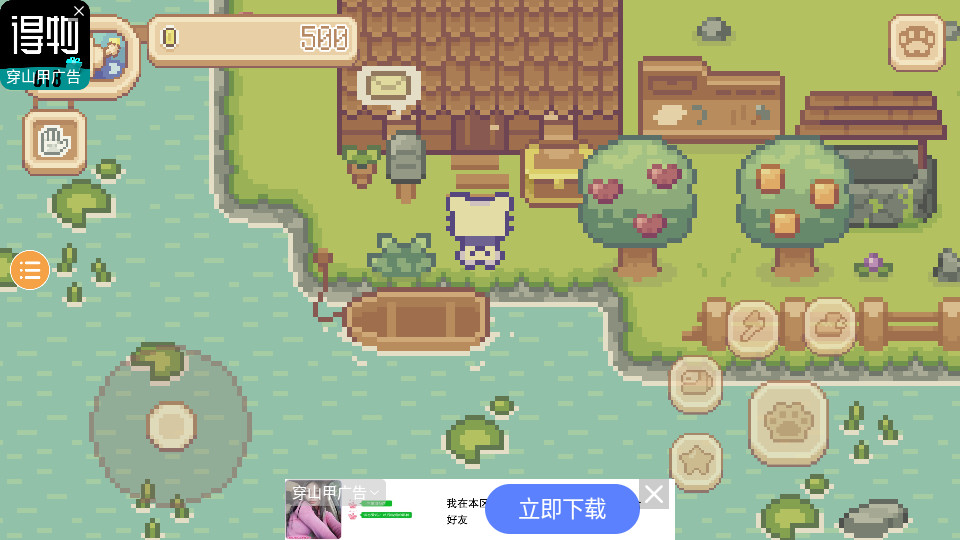The width and height of the screenshot is (960, 540).
Task: Open the paw menu in top corner
Action: coord(916,42)
